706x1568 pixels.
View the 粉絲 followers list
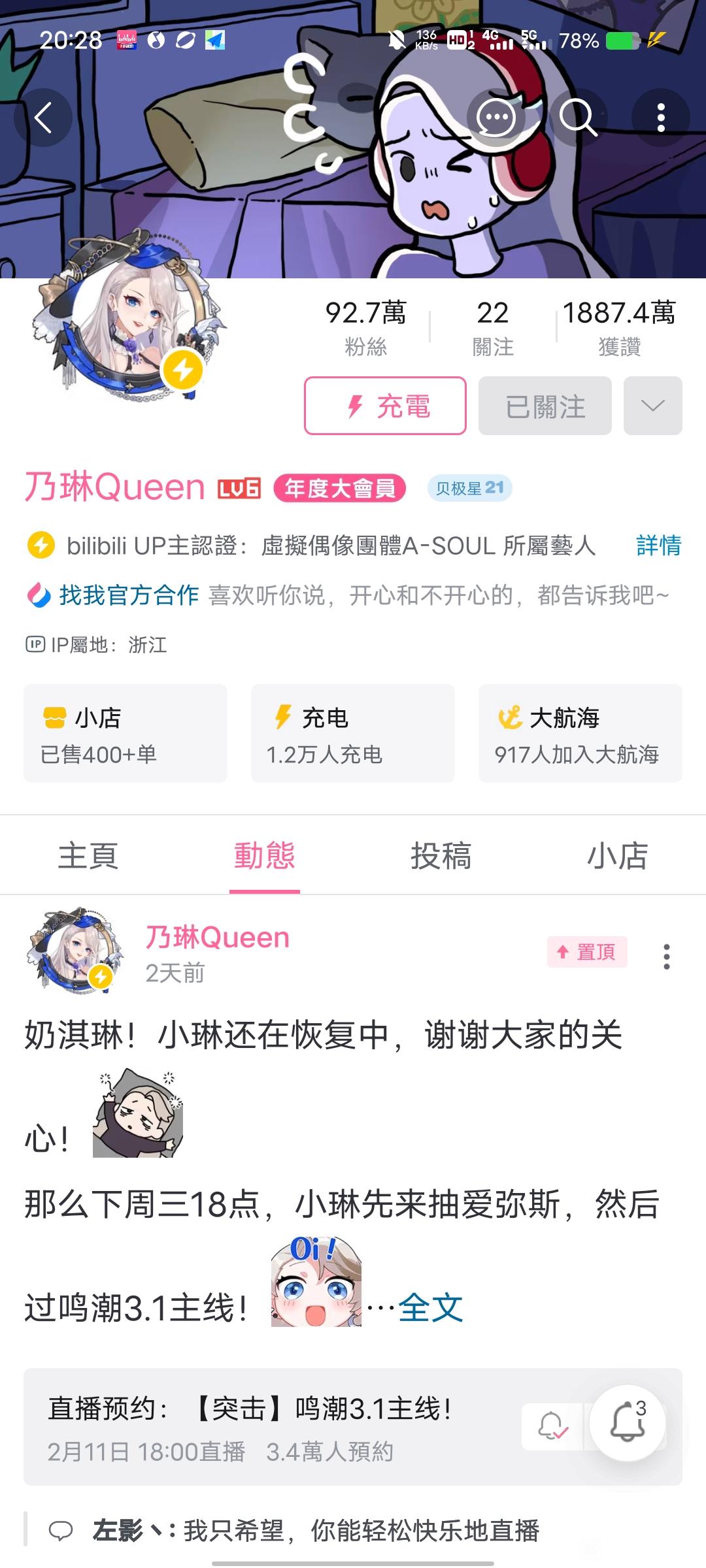366,328
